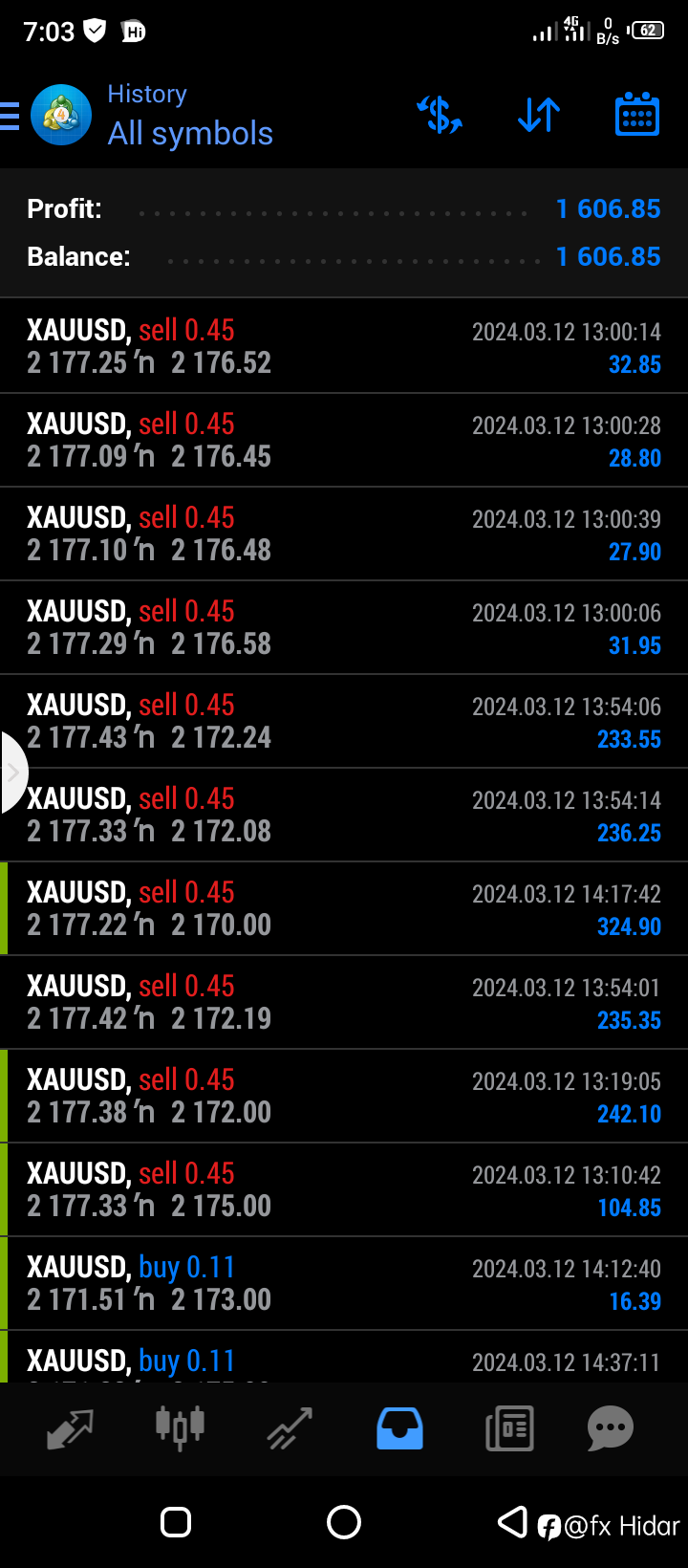
Task: Open the buy 0.11 trade with profit 16.39
Action: coord(344,1283)
